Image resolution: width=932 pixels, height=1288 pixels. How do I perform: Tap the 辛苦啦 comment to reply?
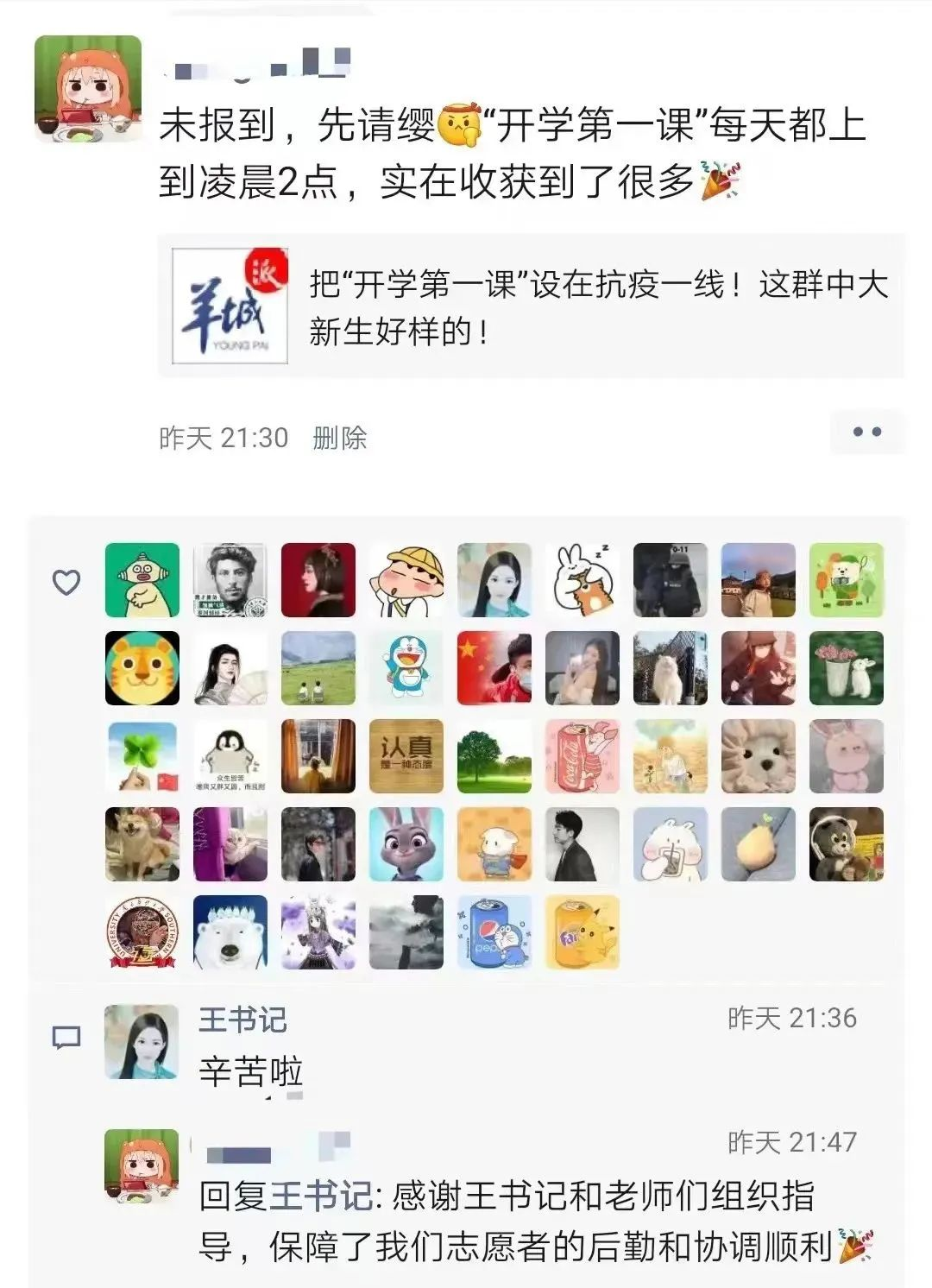251,1072
